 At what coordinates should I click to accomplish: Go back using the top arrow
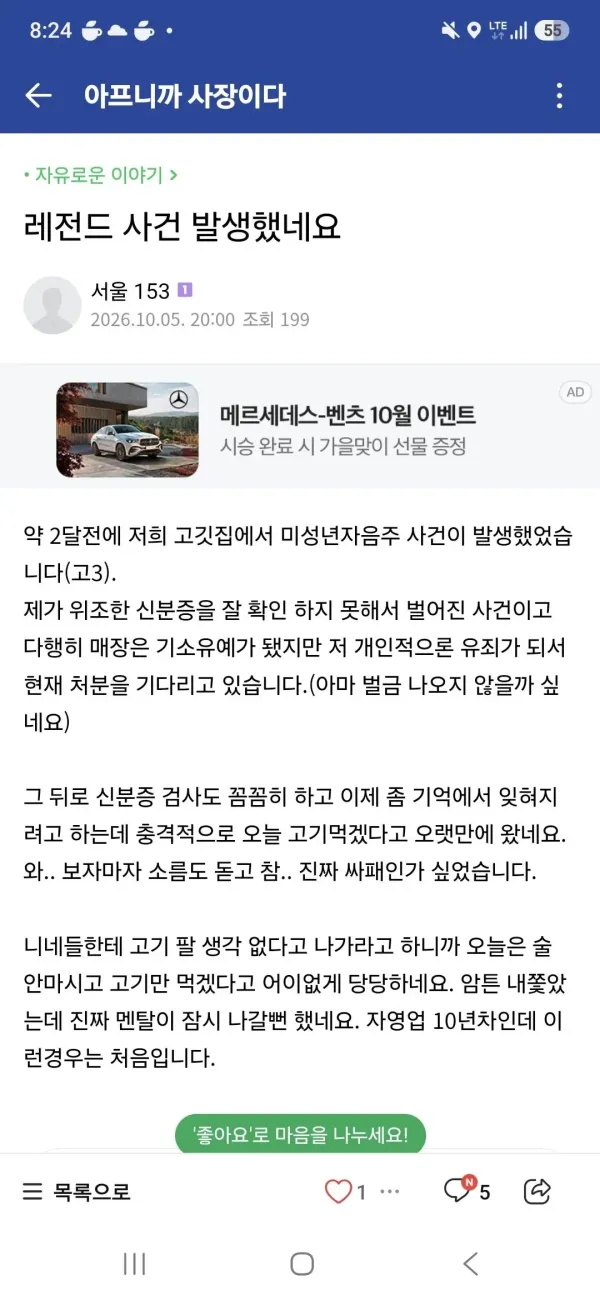tap(38, 95)
